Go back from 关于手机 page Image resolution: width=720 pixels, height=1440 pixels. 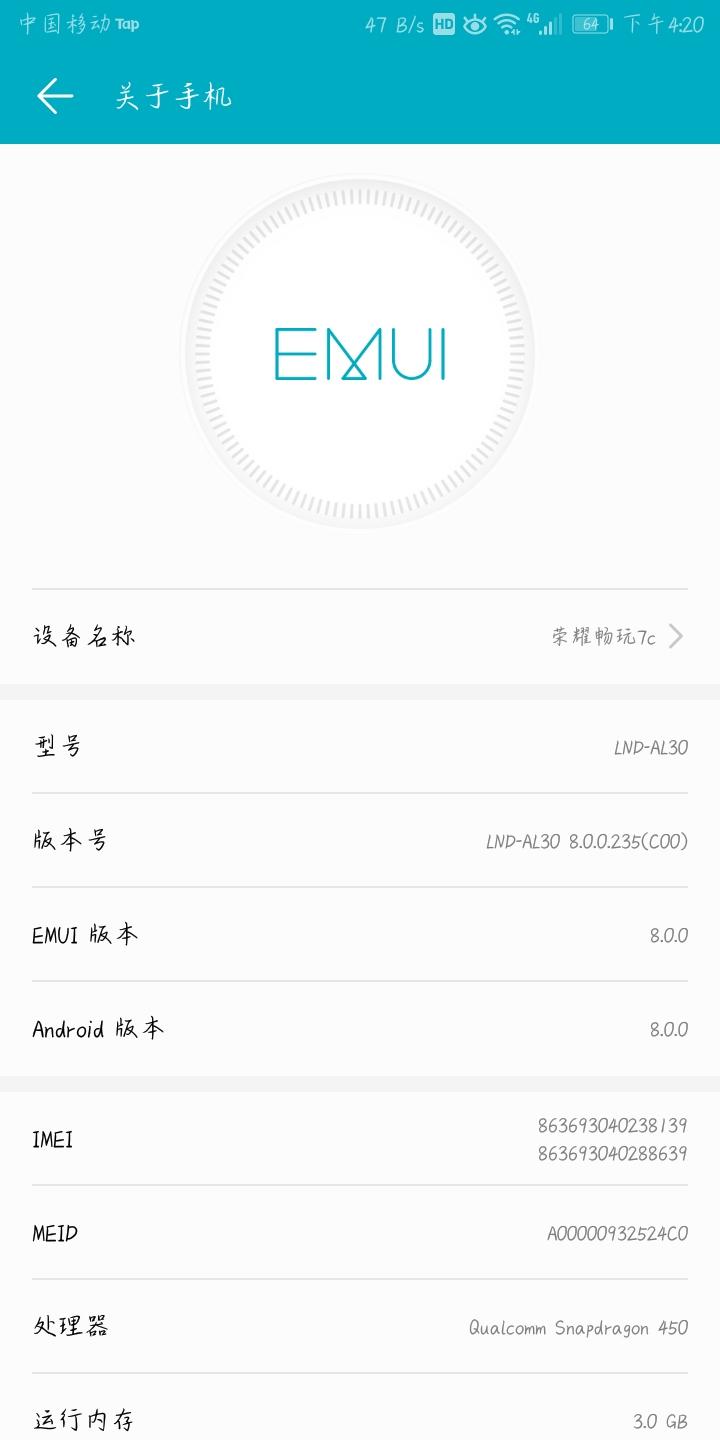(55, 96)
